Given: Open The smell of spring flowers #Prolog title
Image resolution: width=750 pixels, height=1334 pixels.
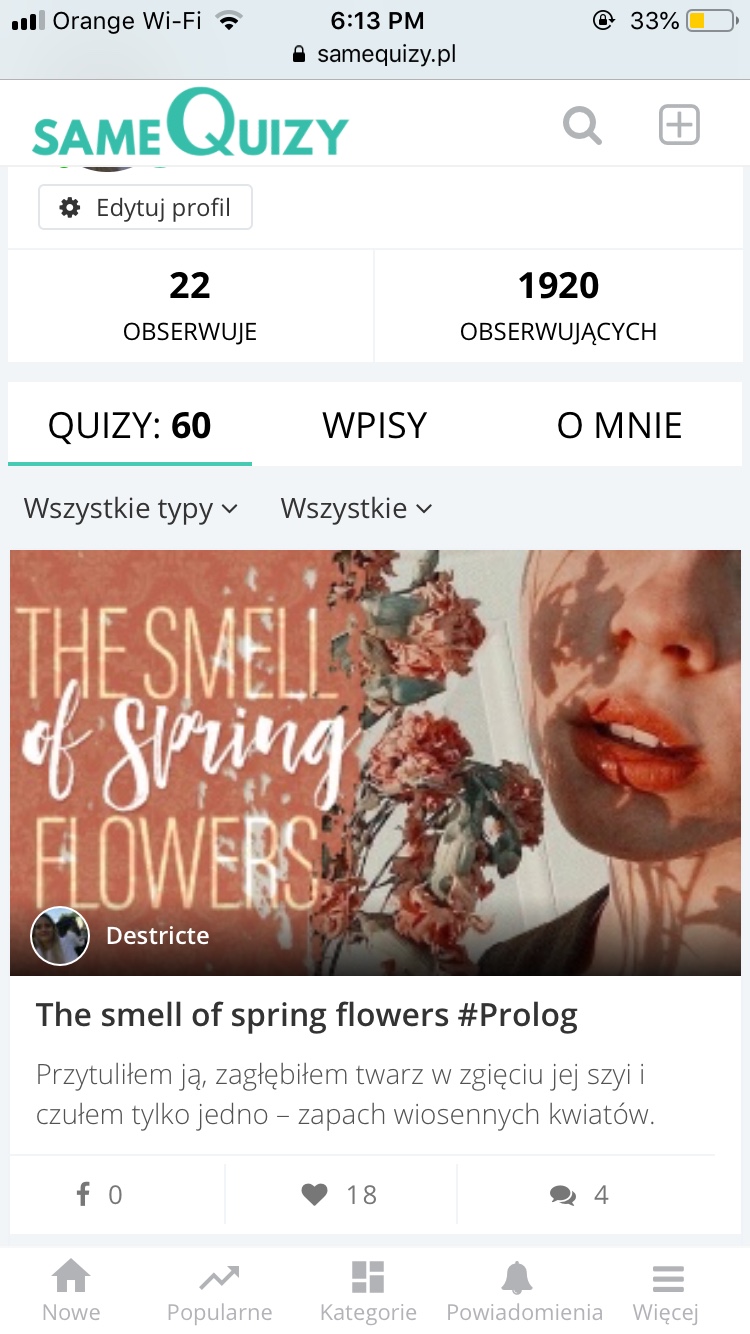Looking at the screenshot, I should pyautogui.click(x=307, y=1016).
